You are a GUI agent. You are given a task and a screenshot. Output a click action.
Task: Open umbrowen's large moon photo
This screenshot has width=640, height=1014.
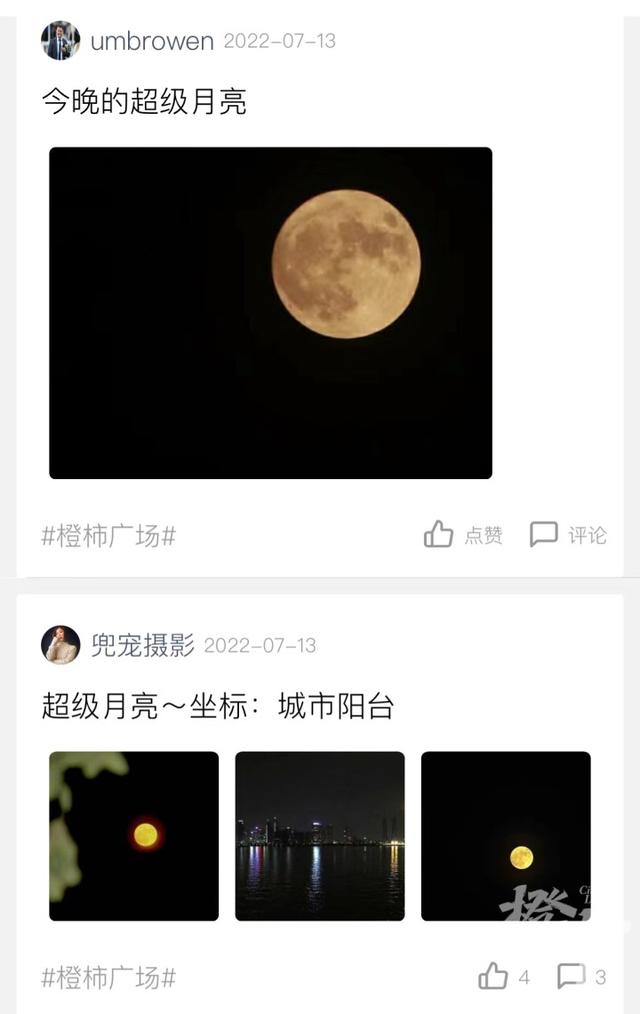coord(270,313)
